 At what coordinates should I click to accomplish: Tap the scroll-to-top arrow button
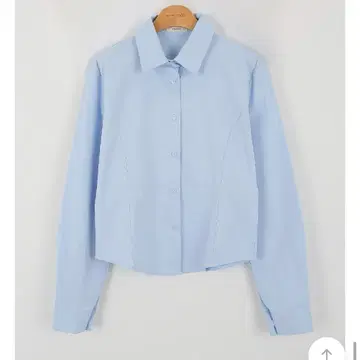point(326,351)
